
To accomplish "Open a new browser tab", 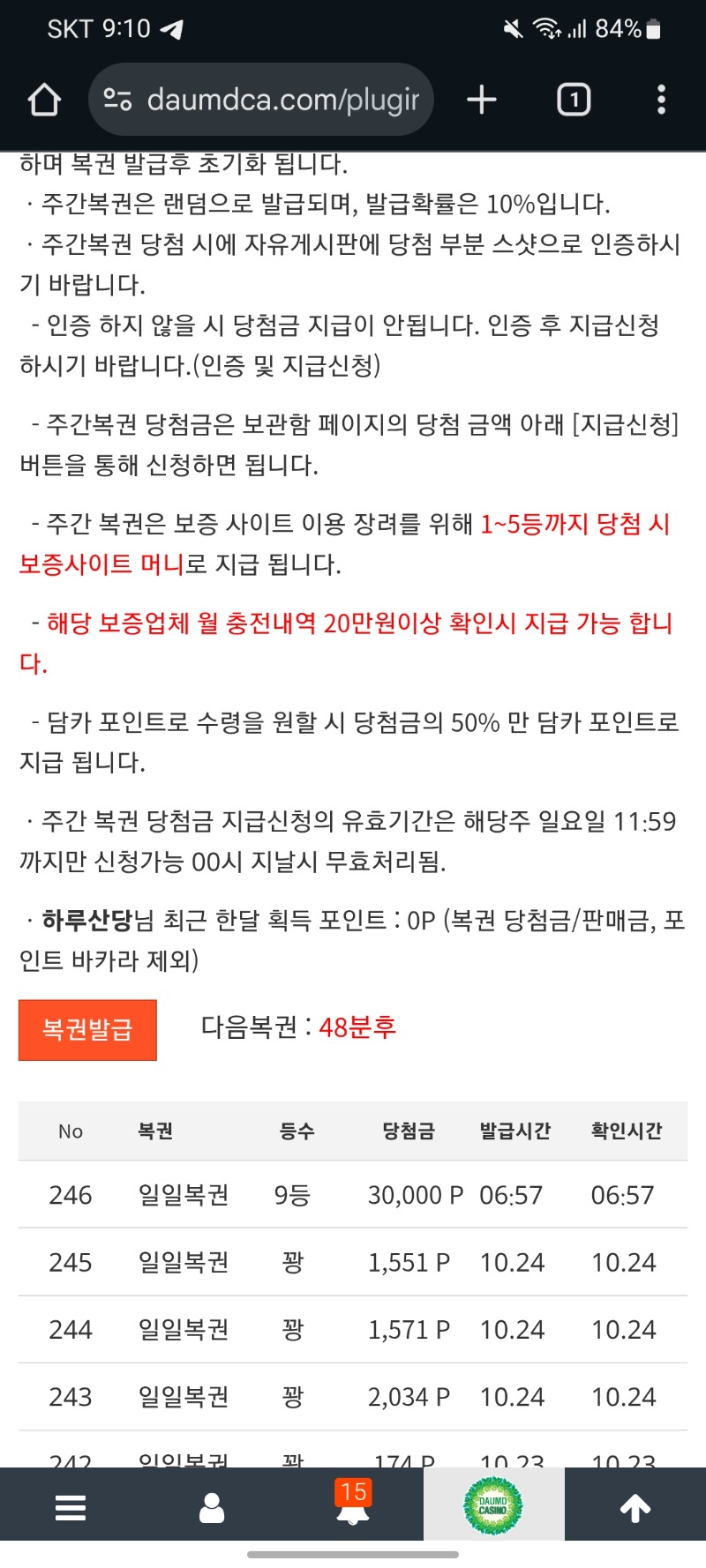I will pyautogui.click(x=482, y=100).
